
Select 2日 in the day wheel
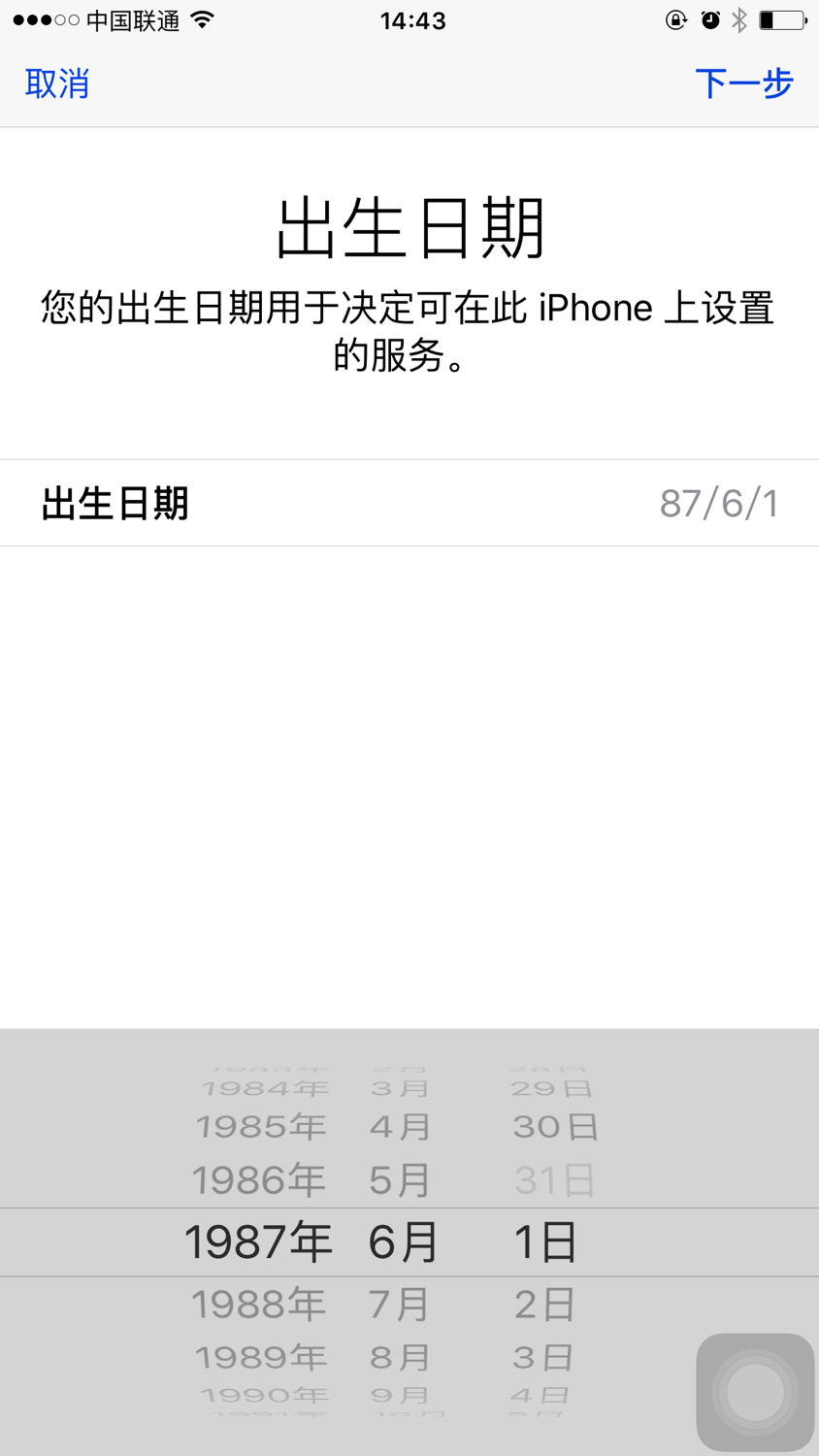pos(543,1304)
